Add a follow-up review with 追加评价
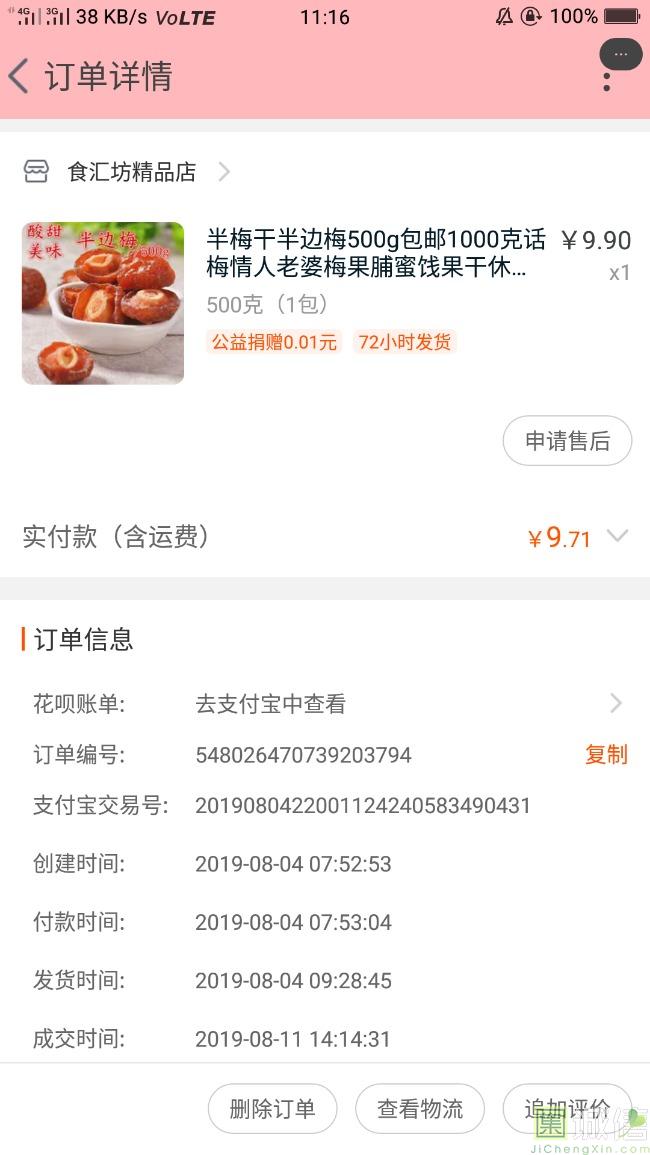Screen dimensions: 650x1155 point(566,1108)
